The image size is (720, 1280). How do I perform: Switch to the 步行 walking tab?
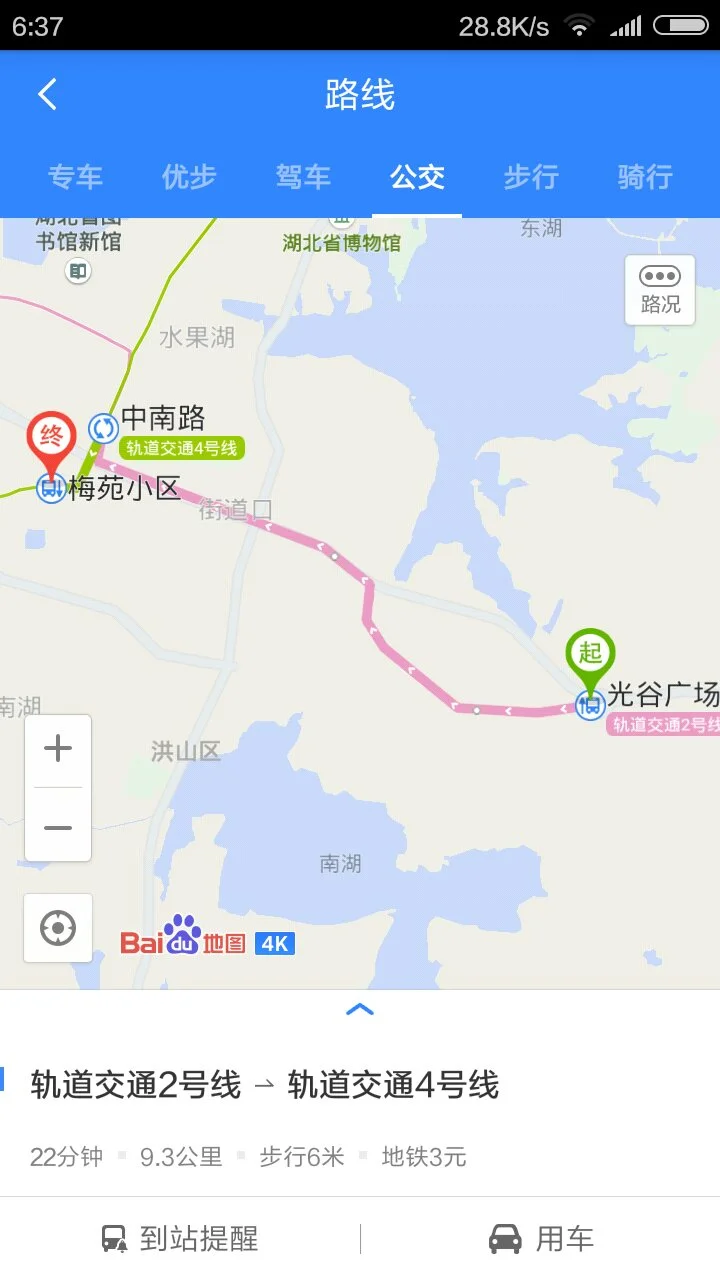tap(530, 177)
